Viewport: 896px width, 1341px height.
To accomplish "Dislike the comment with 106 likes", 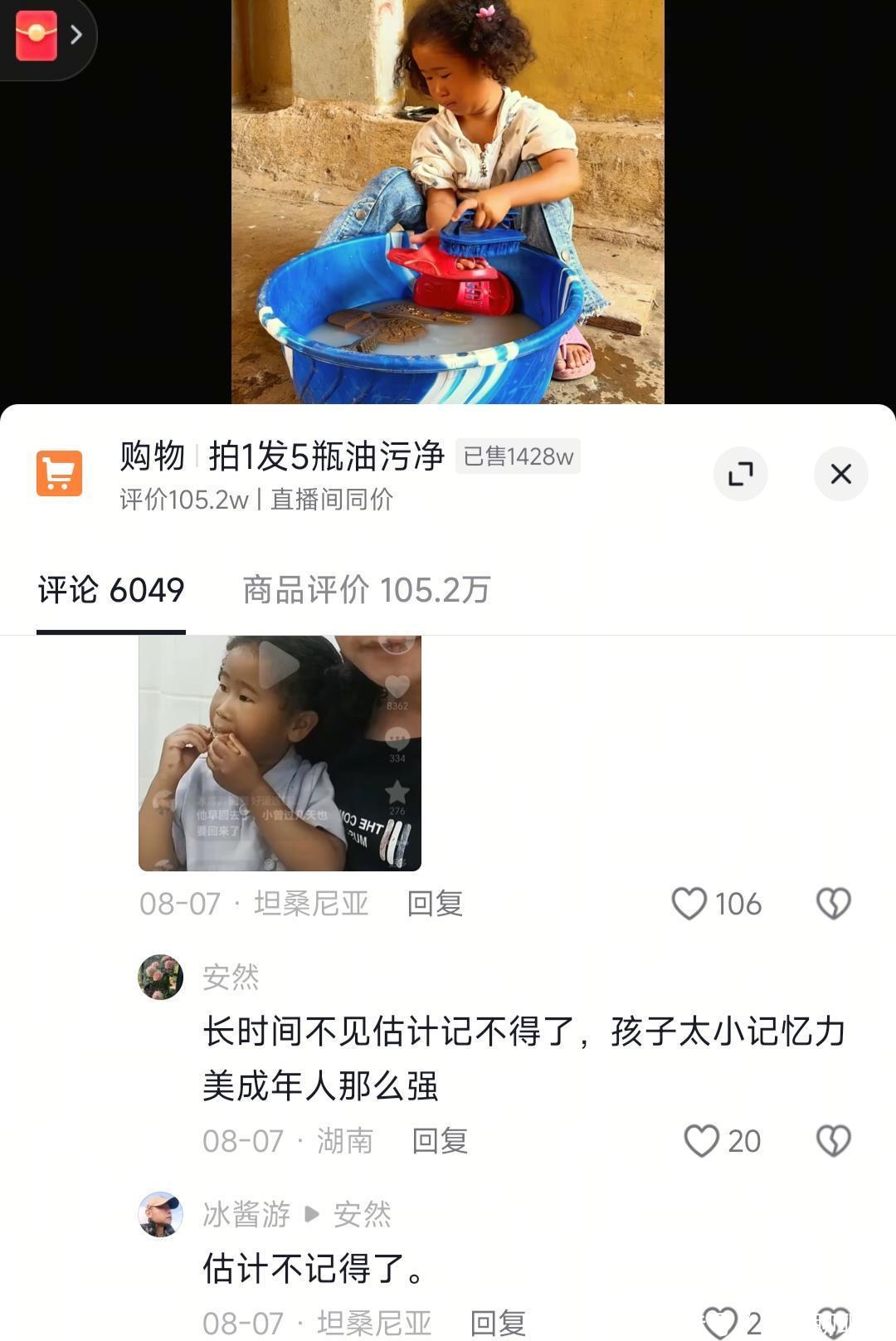I will tap(833, 904).
